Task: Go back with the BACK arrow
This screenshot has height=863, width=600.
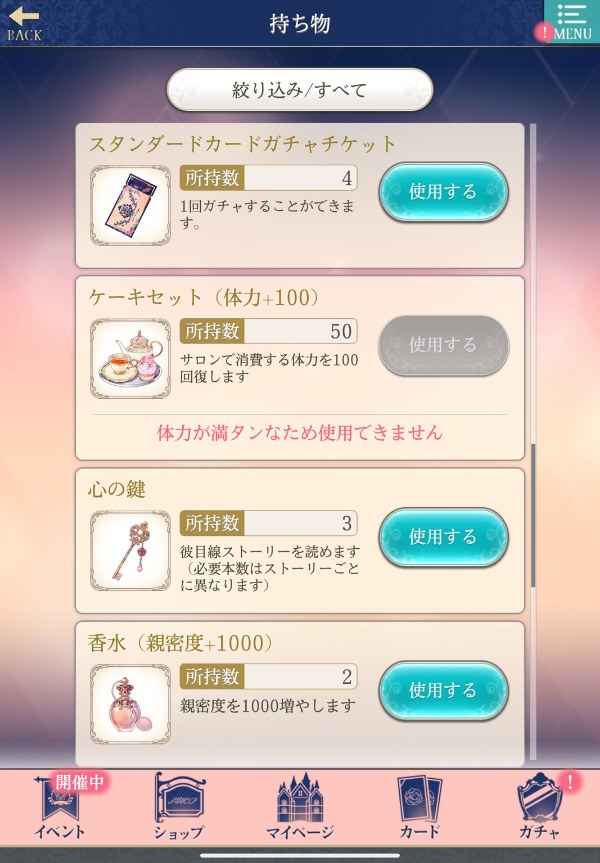Action: coord(25,23)
